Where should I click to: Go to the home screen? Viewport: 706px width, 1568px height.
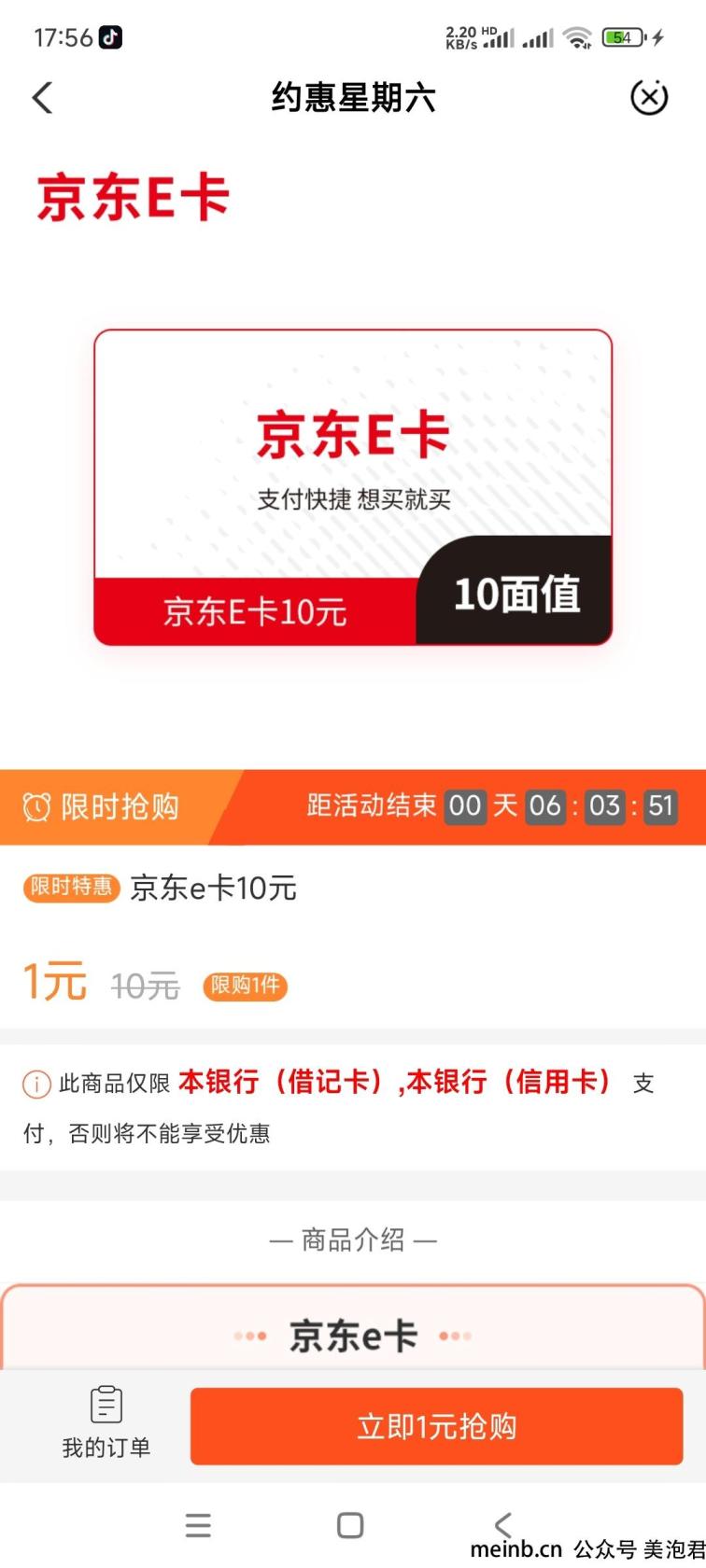tap(350, 1525)
